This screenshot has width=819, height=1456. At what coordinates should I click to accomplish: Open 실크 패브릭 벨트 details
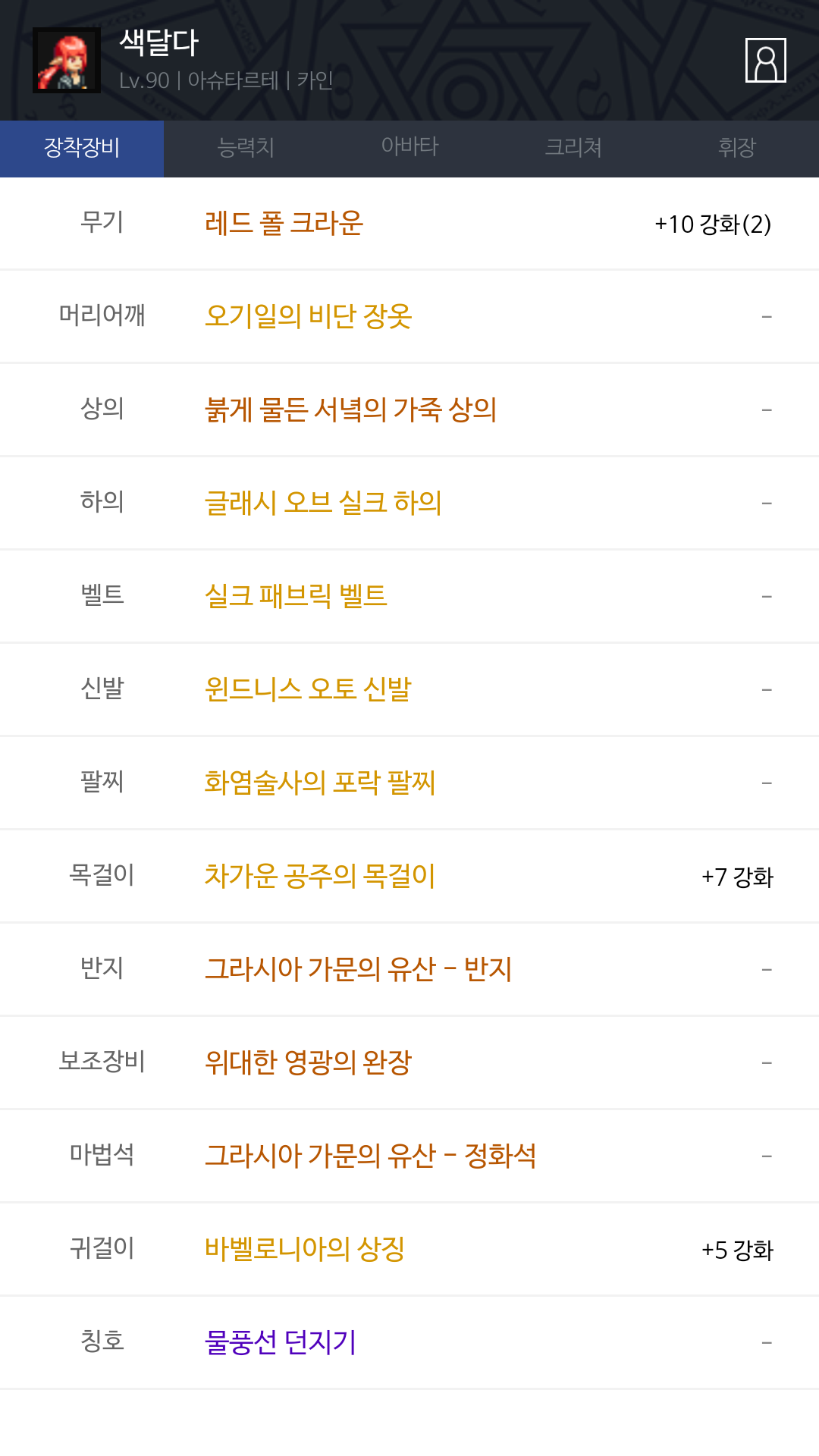tap(297, 596)
